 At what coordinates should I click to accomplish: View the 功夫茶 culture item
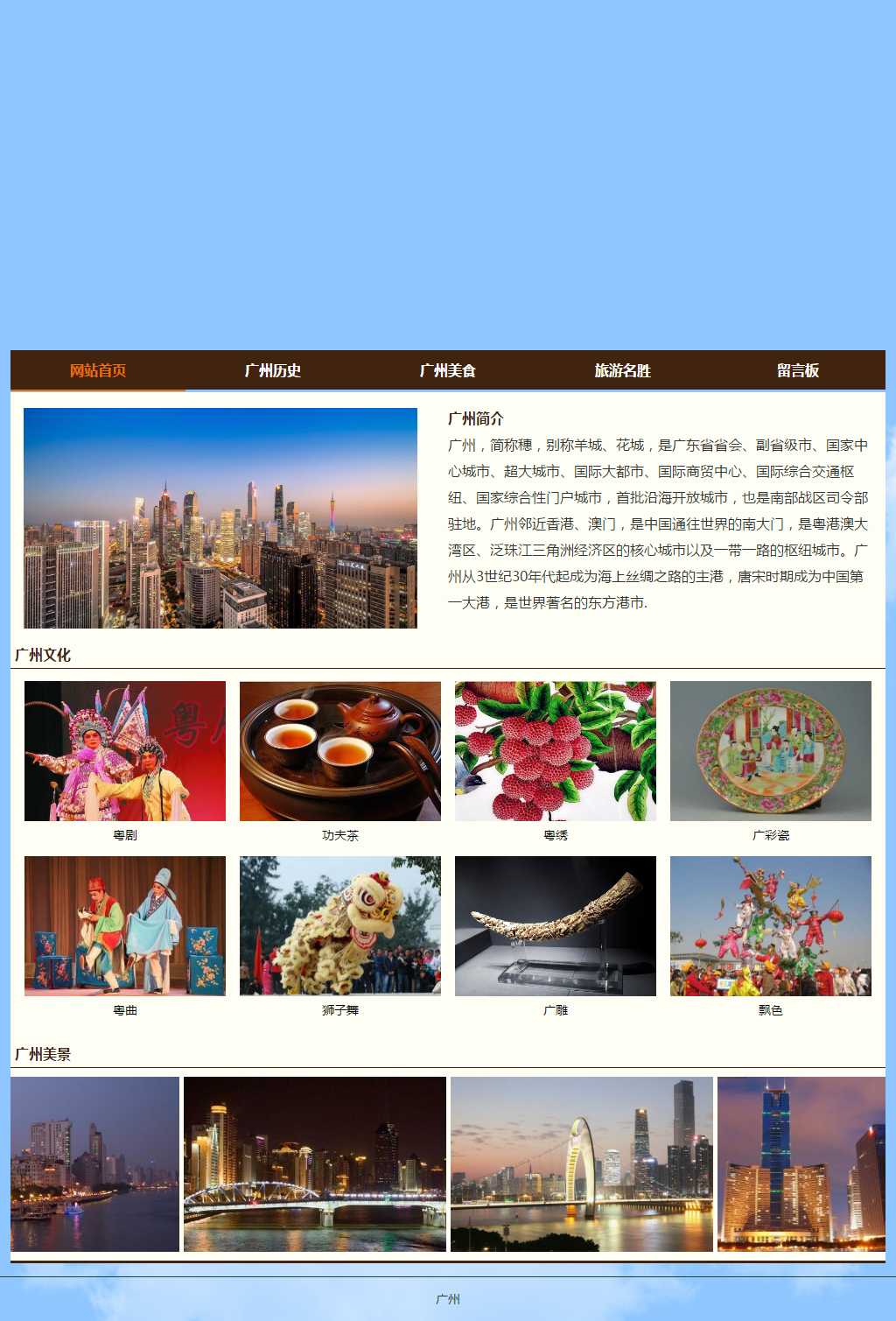click(x=340, y=751)
